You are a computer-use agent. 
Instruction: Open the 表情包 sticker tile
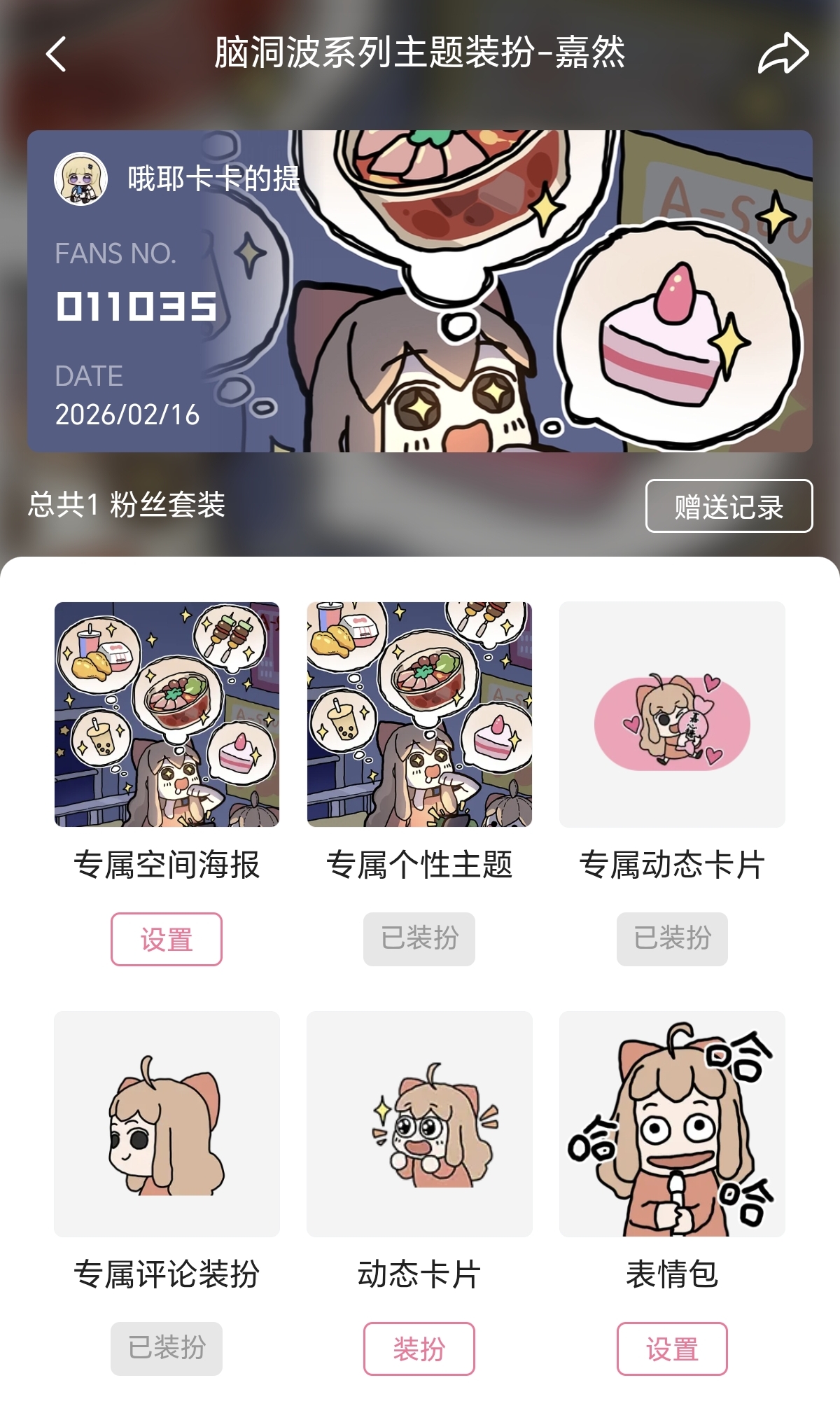point(672,1124)
